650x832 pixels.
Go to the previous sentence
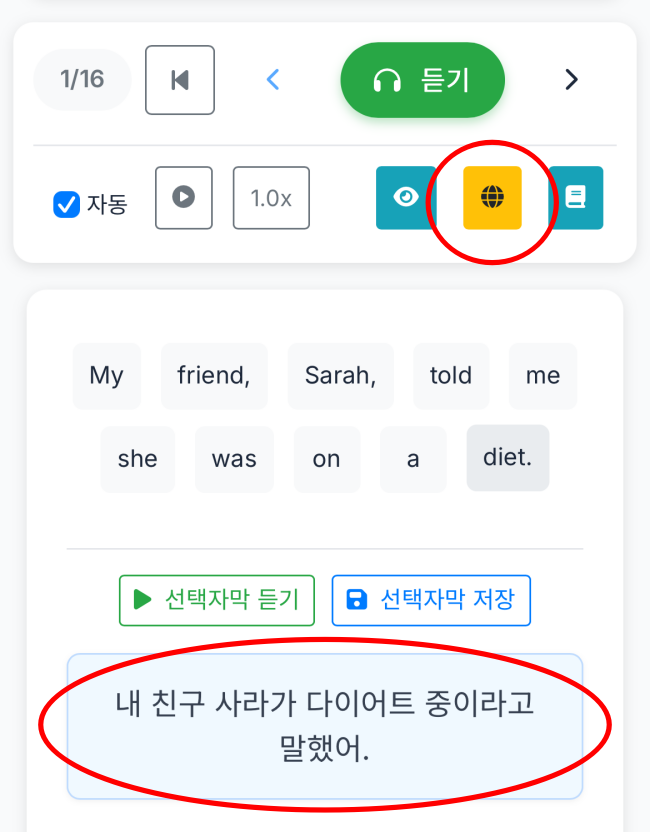click(274, 80)
